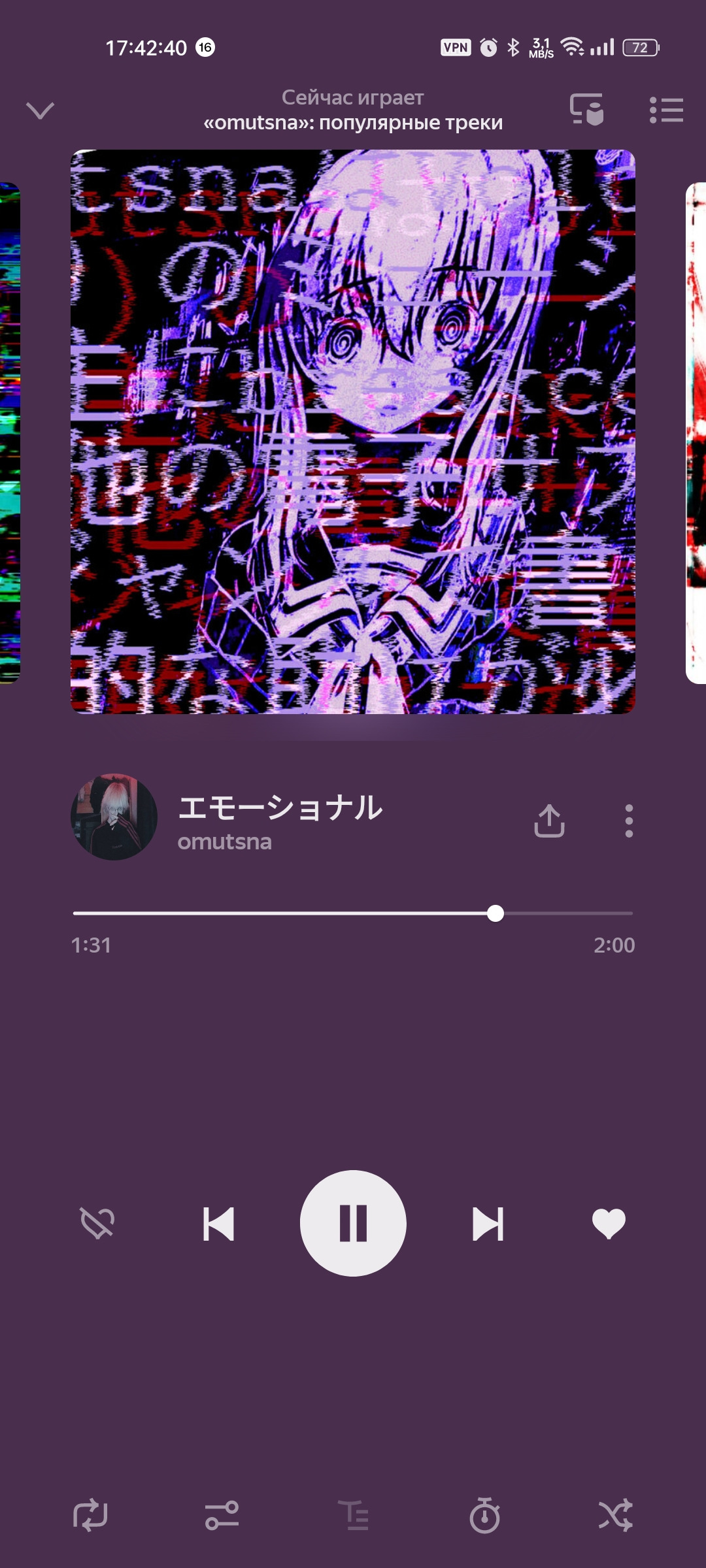706x1568 pixels.
Task: Pause the playing song
Action: click(353, 1223)
